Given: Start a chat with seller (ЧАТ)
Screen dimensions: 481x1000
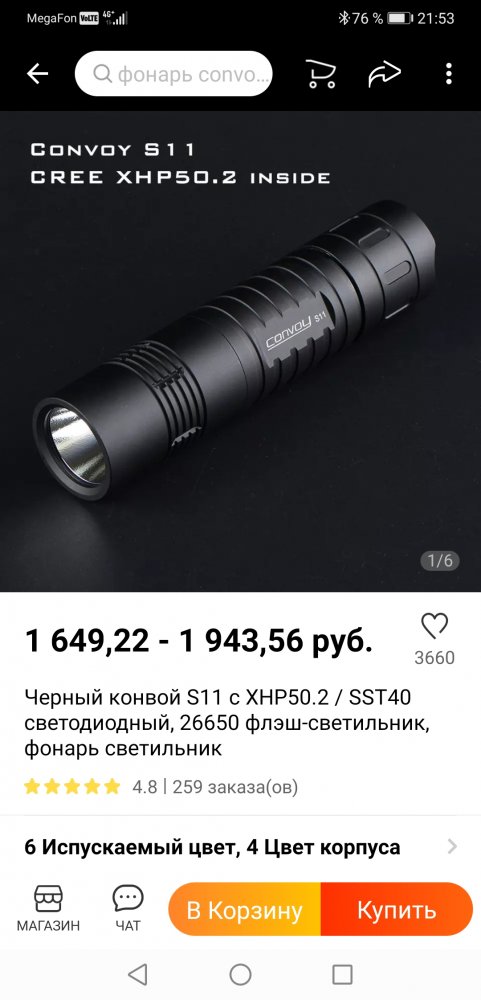Looking at the screenshot, I should pyautogui.click(x=128, y=909).
